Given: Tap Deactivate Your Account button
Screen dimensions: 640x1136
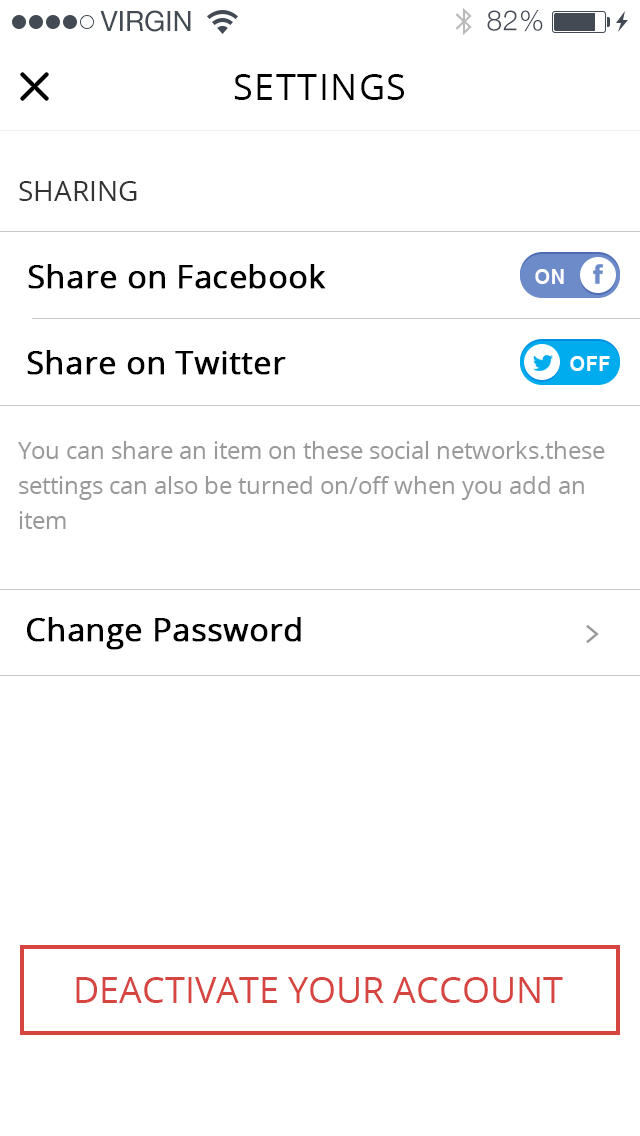Looking at the screenshot, I should [x=320, y=990].
